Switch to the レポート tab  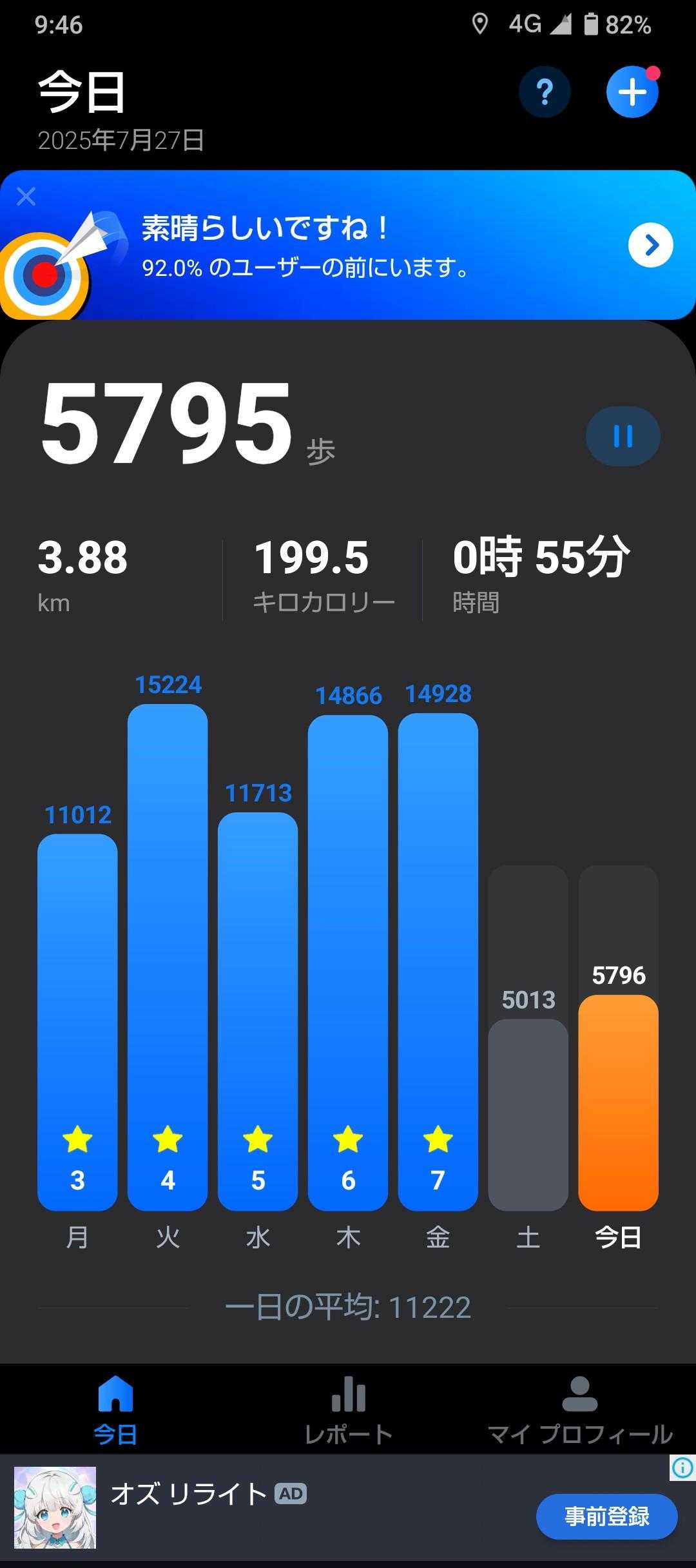[x=348, y=1411]
